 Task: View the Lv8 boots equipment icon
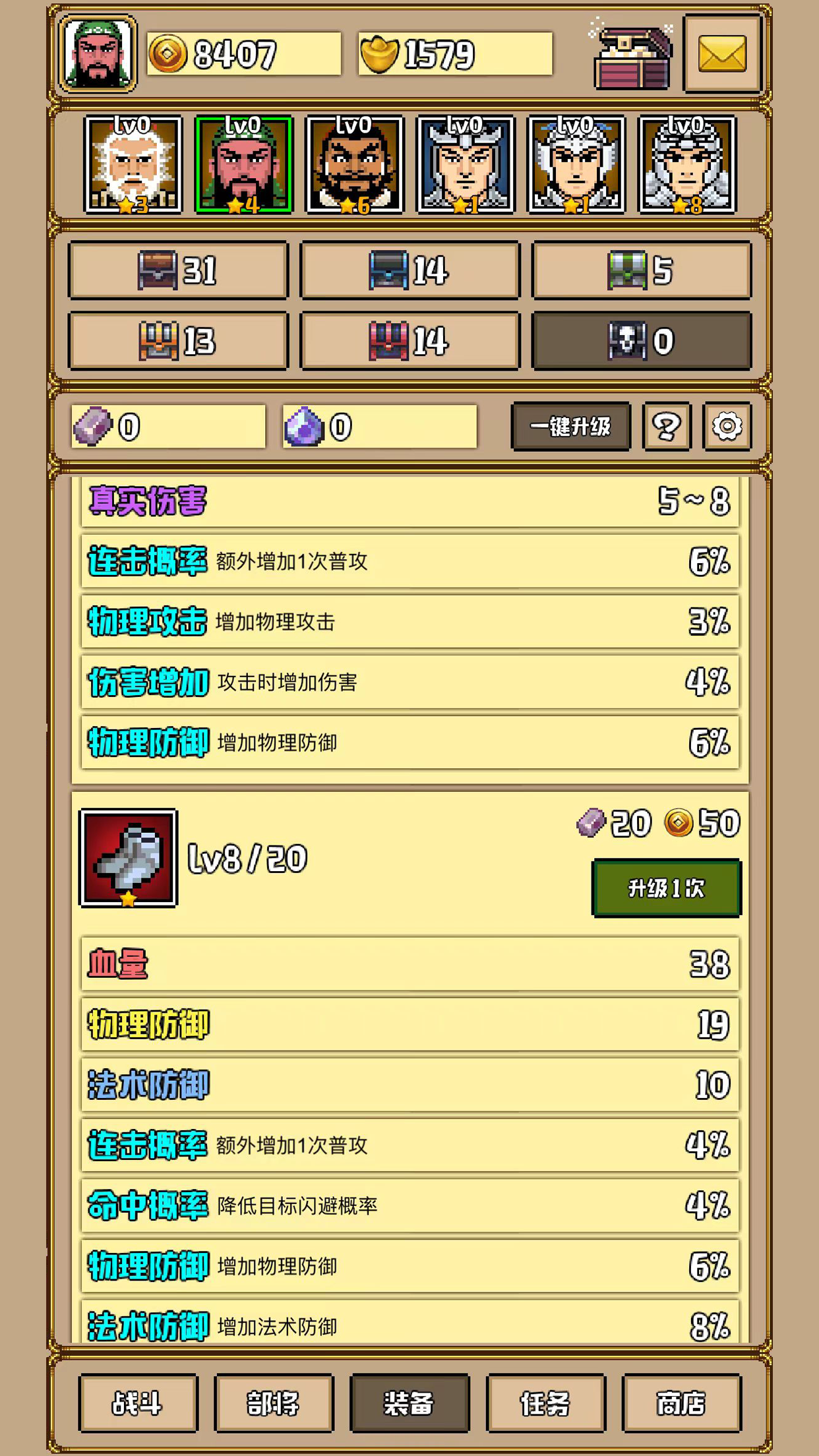129,859
